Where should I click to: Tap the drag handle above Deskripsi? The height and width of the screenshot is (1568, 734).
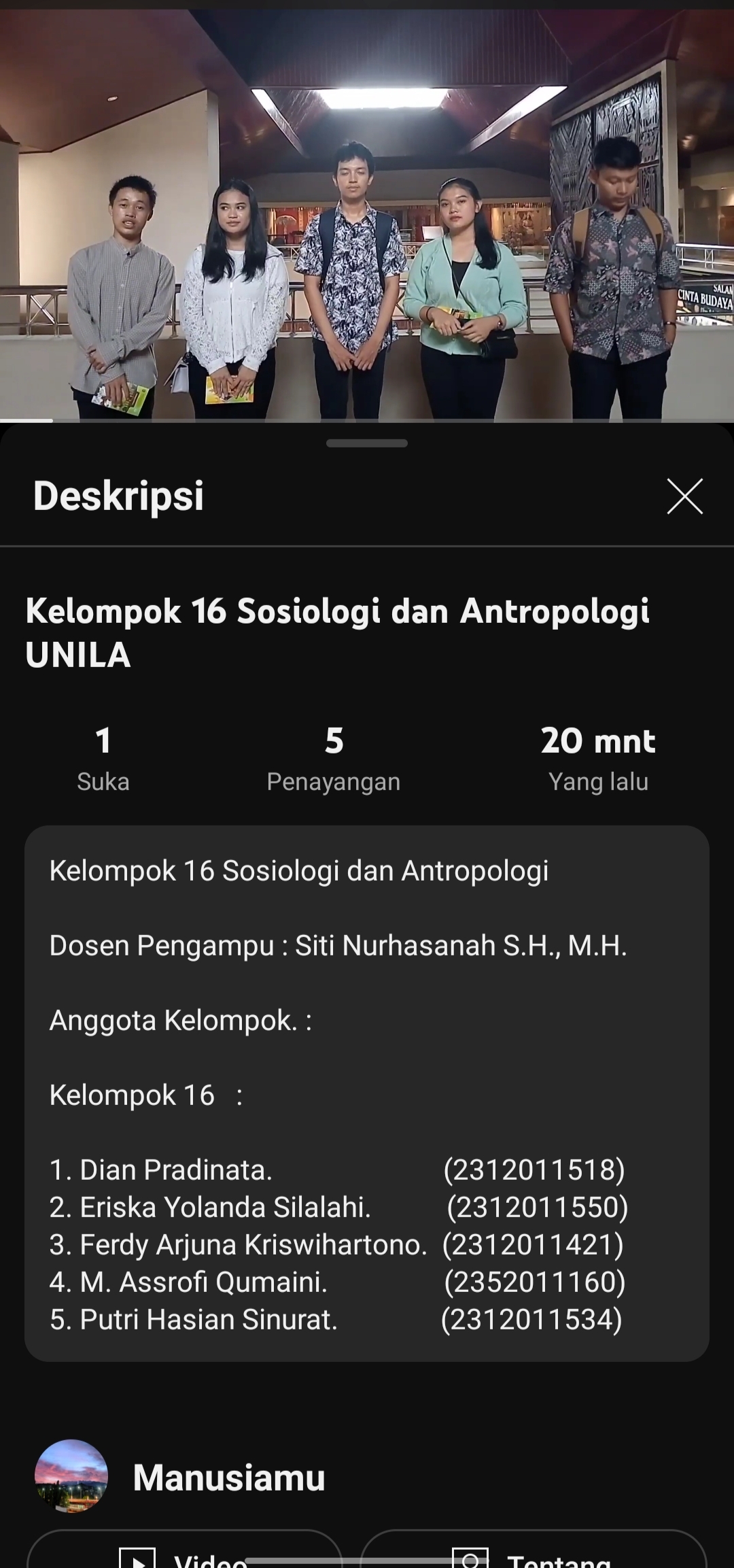pyautogui.click(x=367, y=443)
